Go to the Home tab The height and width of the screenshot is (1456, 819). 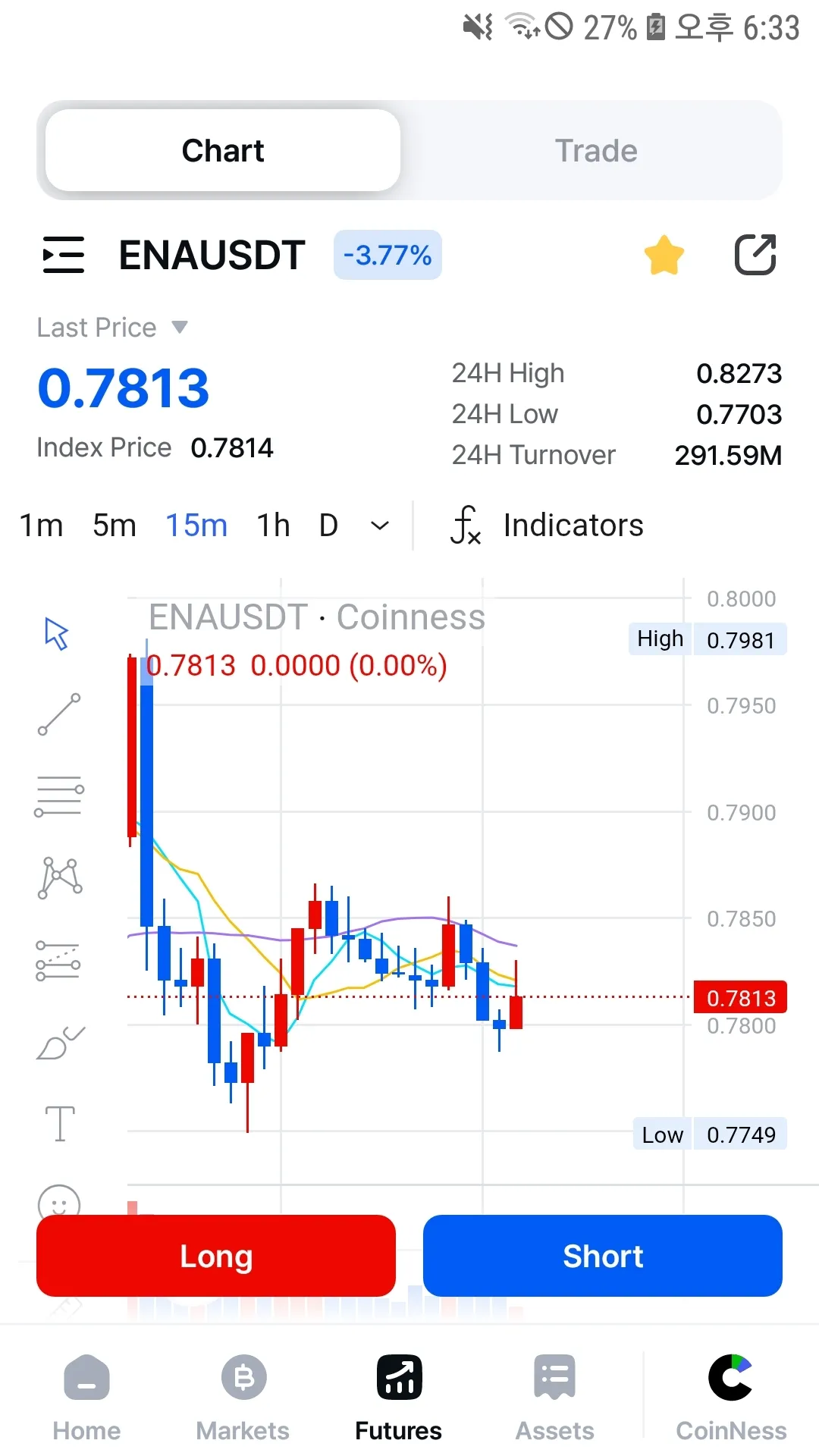(87, 1397)
